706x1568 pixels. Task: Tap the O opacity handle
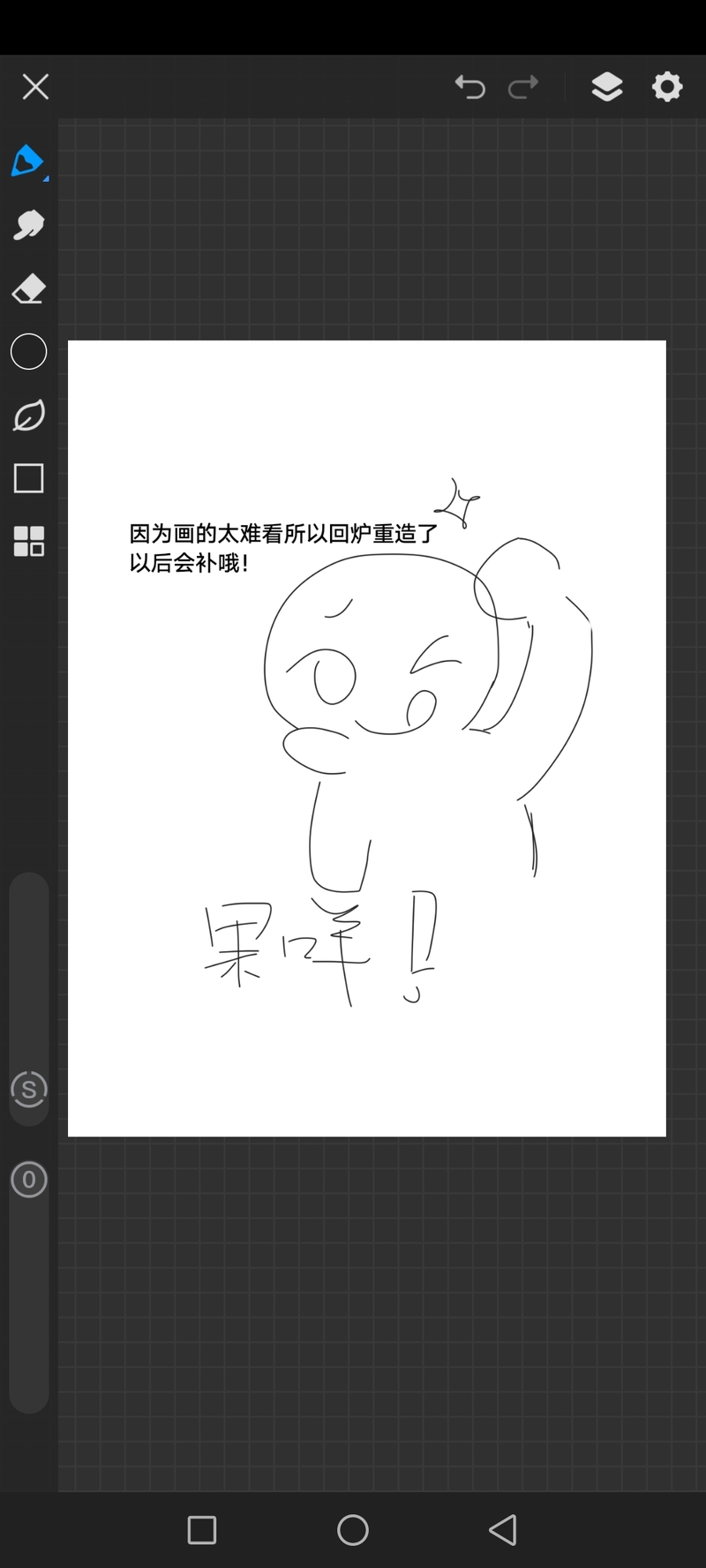pyautogui.click(x=28, y=1180)
